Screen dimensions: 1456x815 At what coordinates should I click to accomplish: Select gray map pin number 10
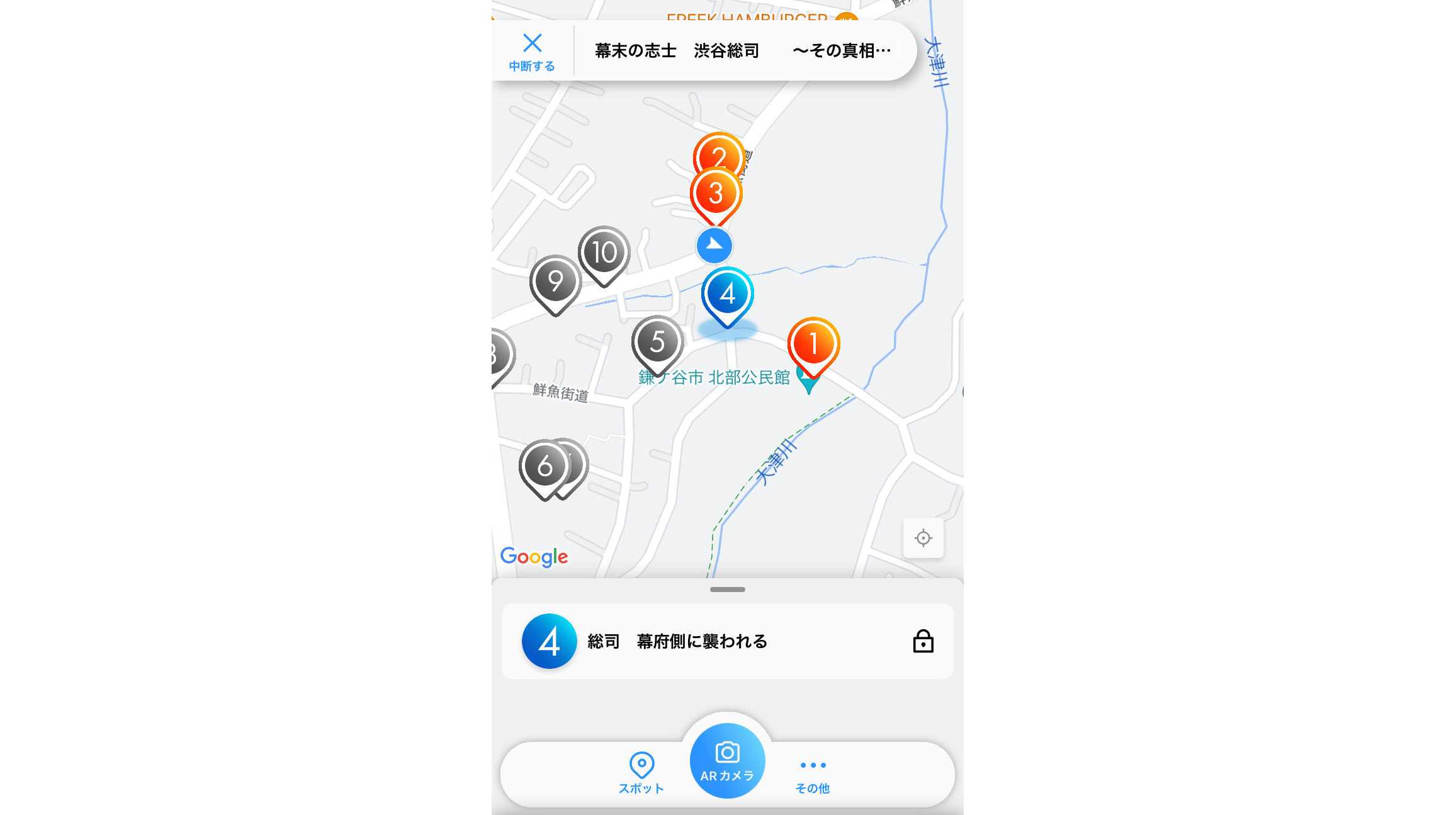pos(604,253)
